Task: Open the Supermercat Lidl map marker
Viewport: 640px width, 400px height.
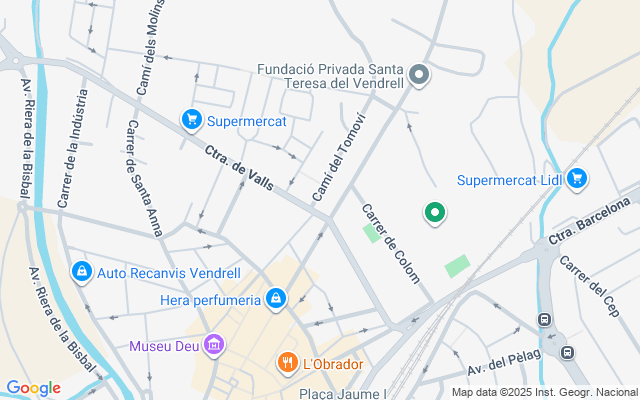Action: 576,179
